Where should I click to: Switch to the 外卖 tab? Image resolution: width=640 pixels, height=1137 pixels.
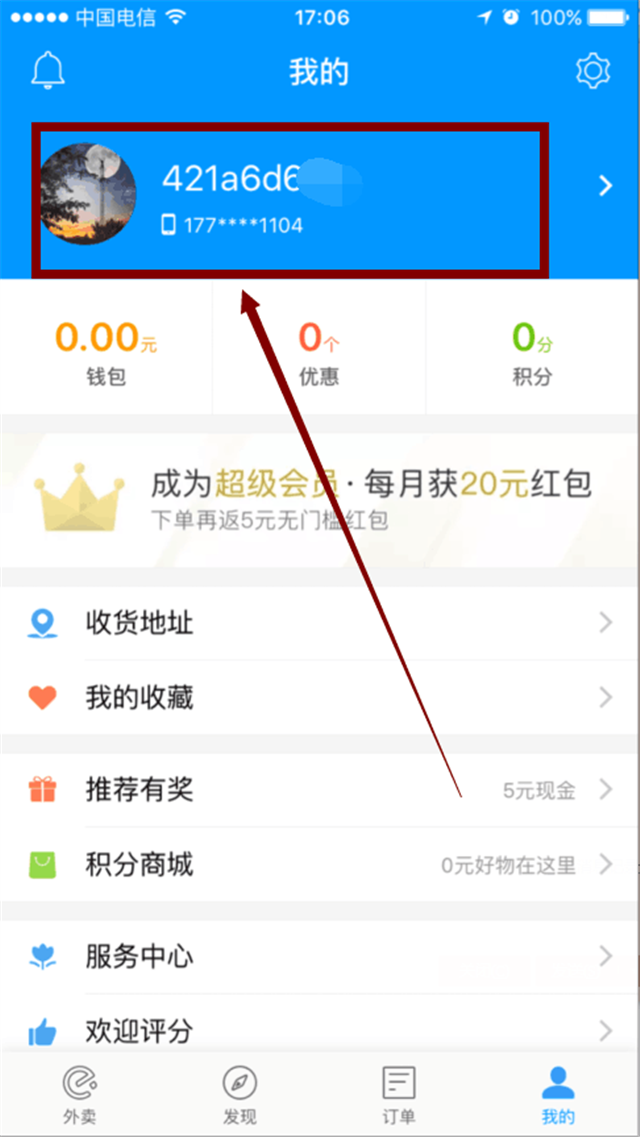(x=80, y=1094)
